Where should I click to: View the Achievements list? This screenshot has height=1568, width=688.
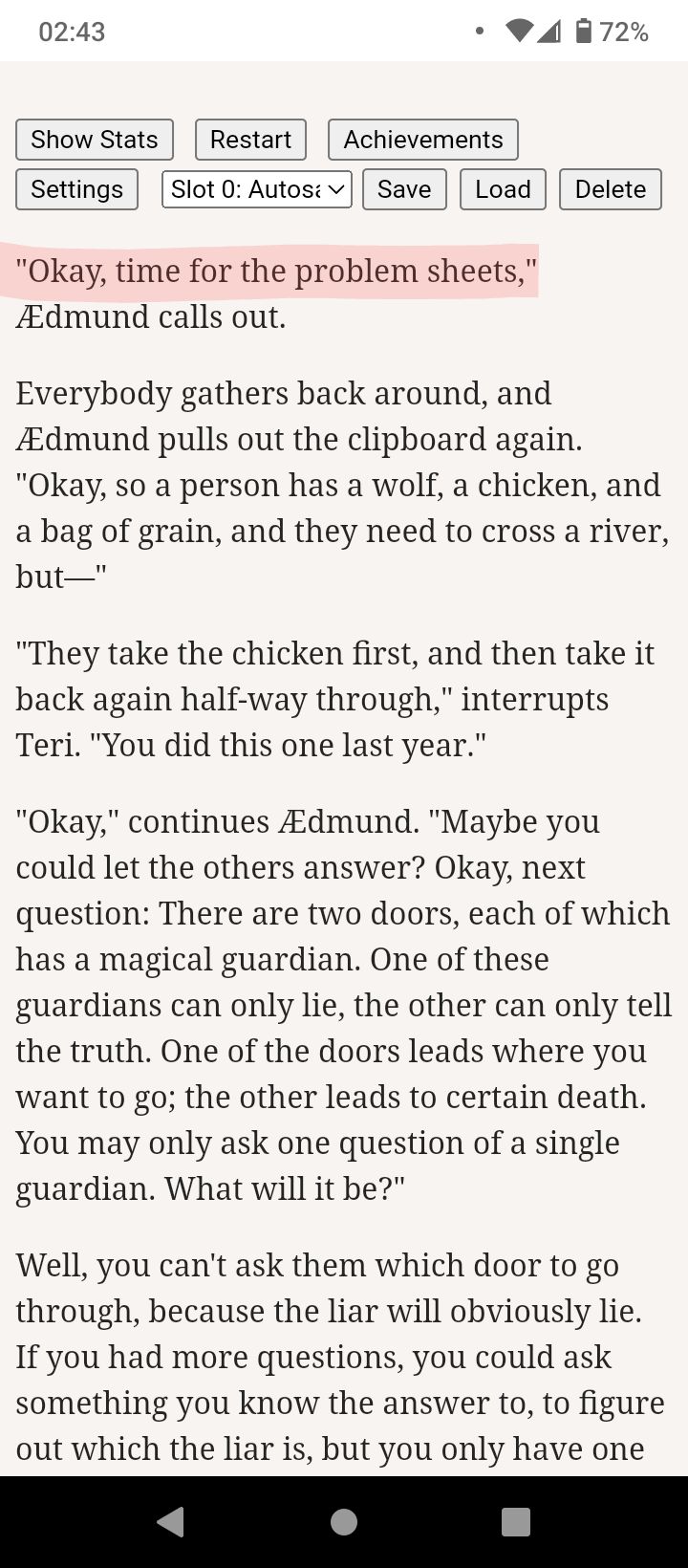click(x=422, y=140)
